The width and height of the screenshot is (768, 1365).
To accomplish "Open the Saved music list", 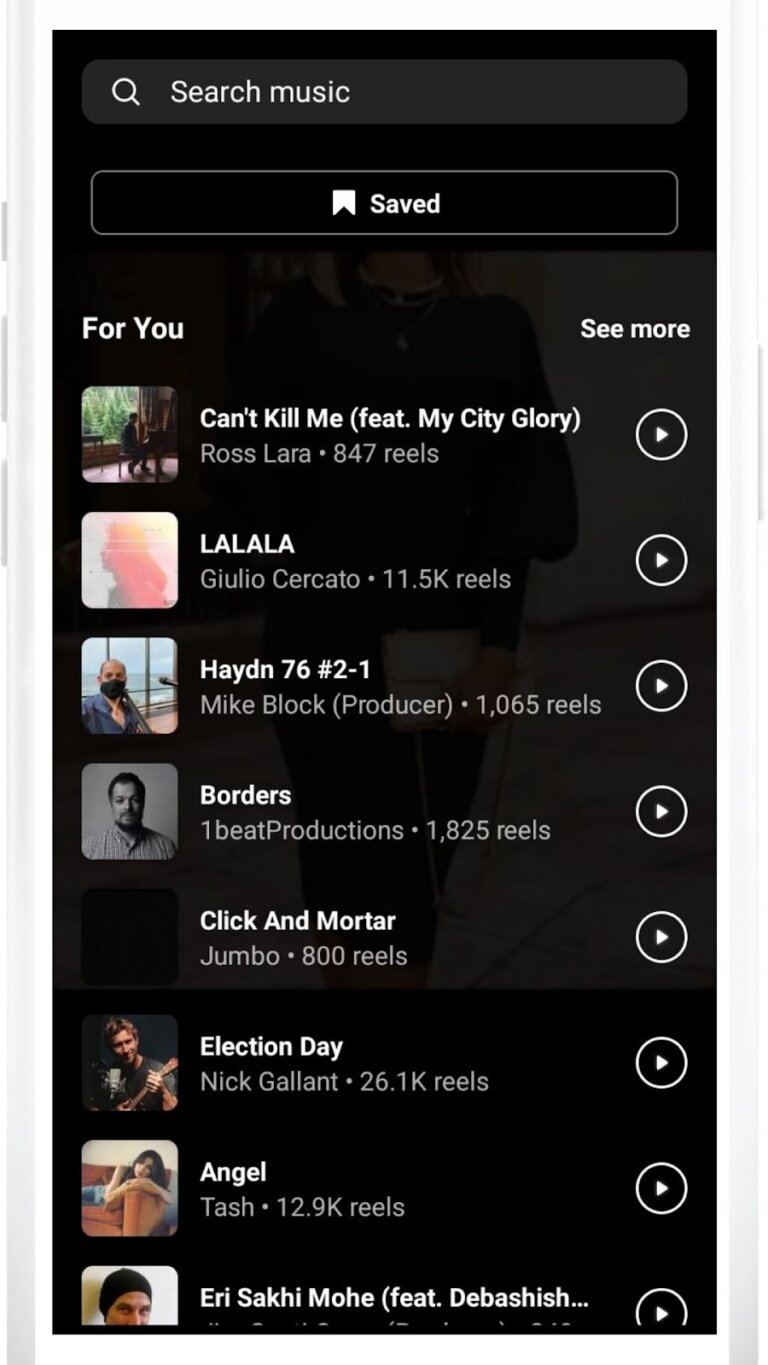I will point(384,203).
